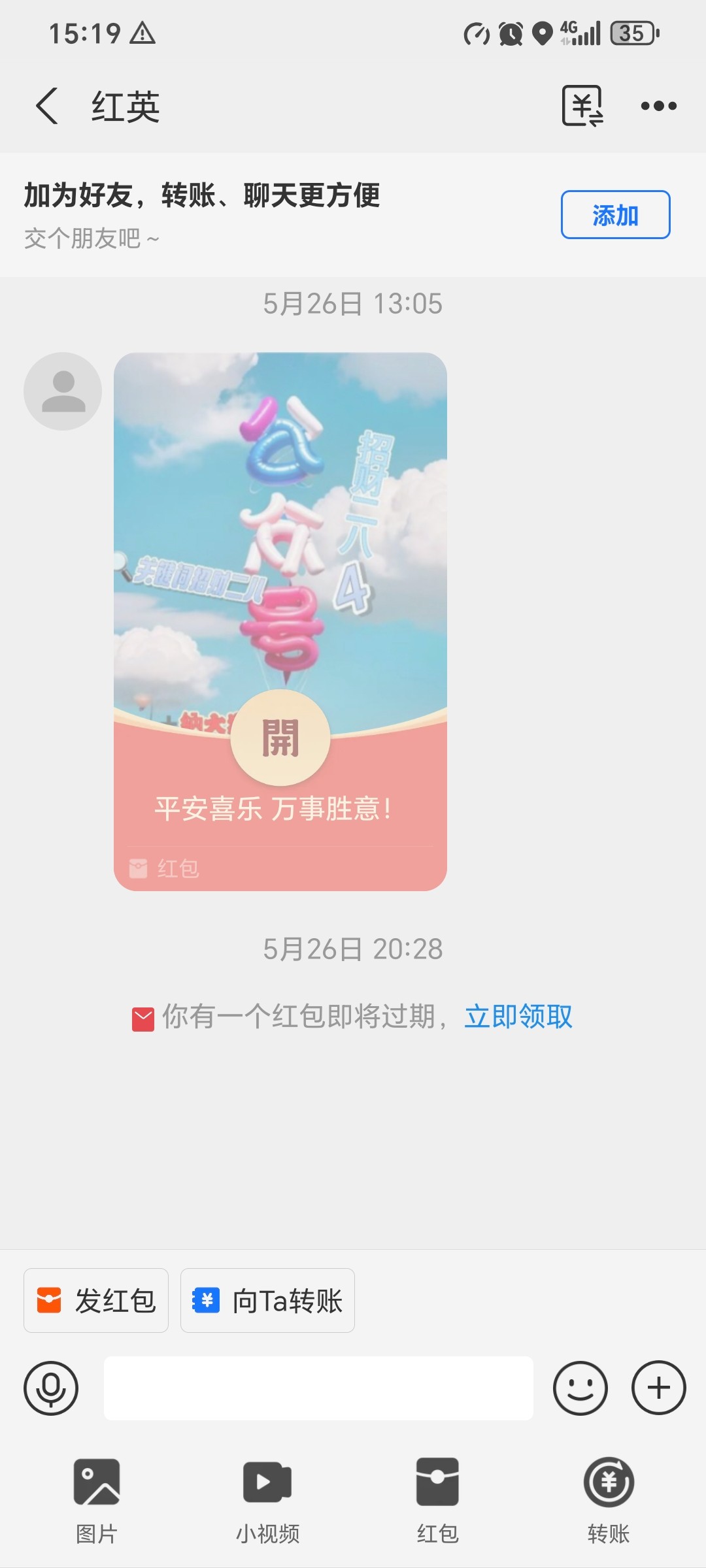Screen dimensions: 706x1568
Task: Toggle the plus attachment panel
Action: 658,1388
